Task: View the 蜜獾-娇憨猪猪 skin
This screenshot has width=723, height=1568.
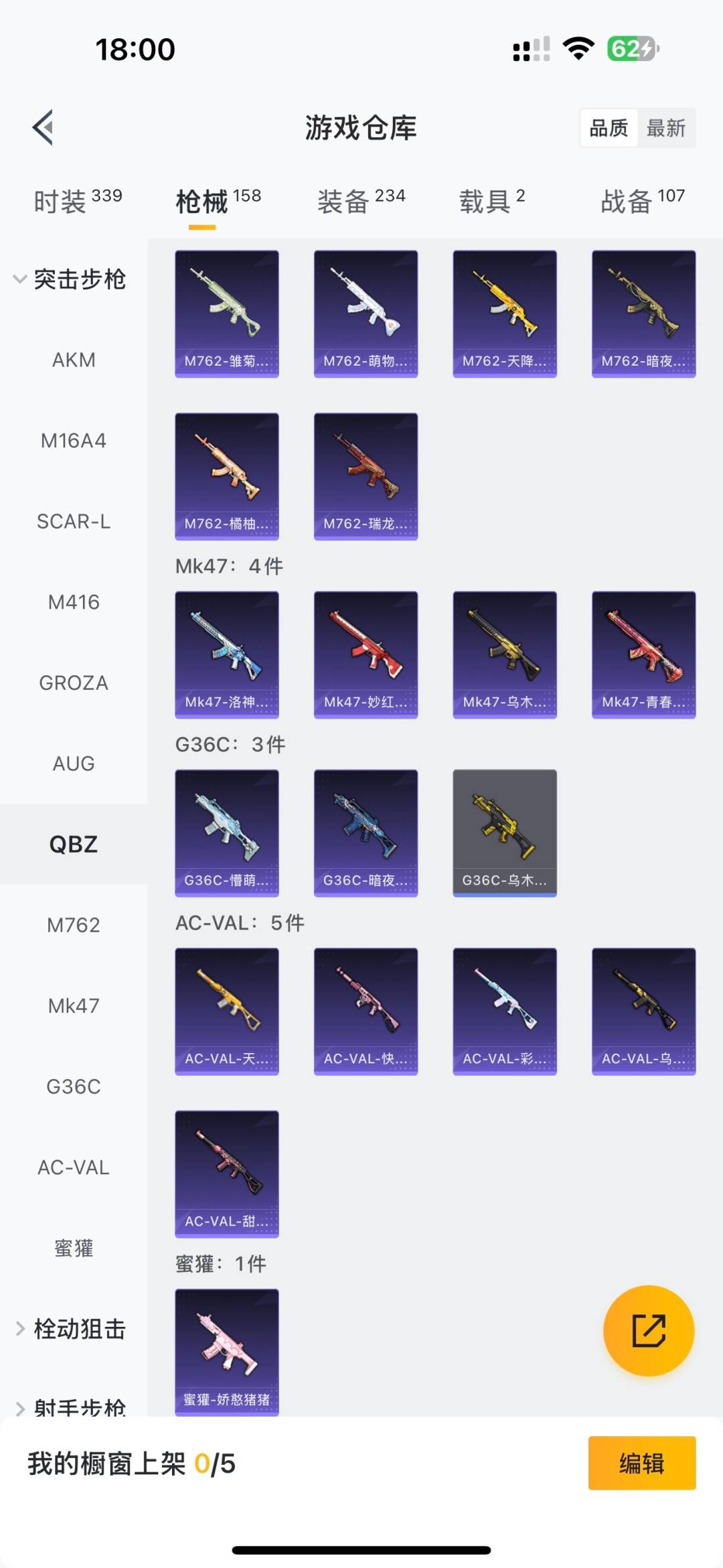Action: pos(227,1352)
